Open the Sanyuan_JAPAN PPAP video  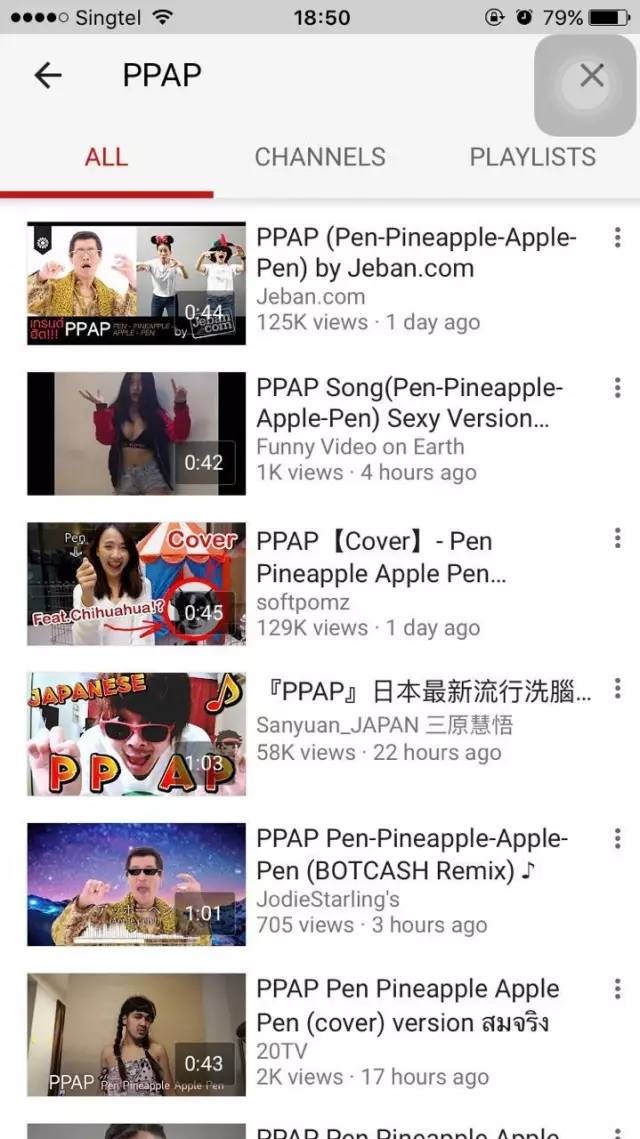136,734
